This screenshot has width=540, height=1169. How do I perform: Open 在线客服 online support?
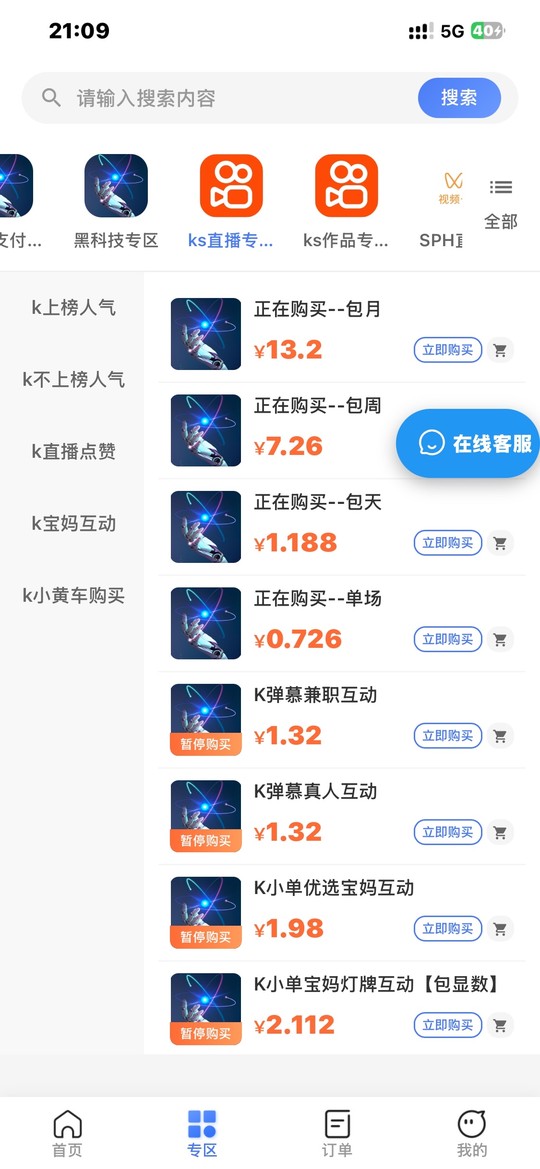[470, 443]
